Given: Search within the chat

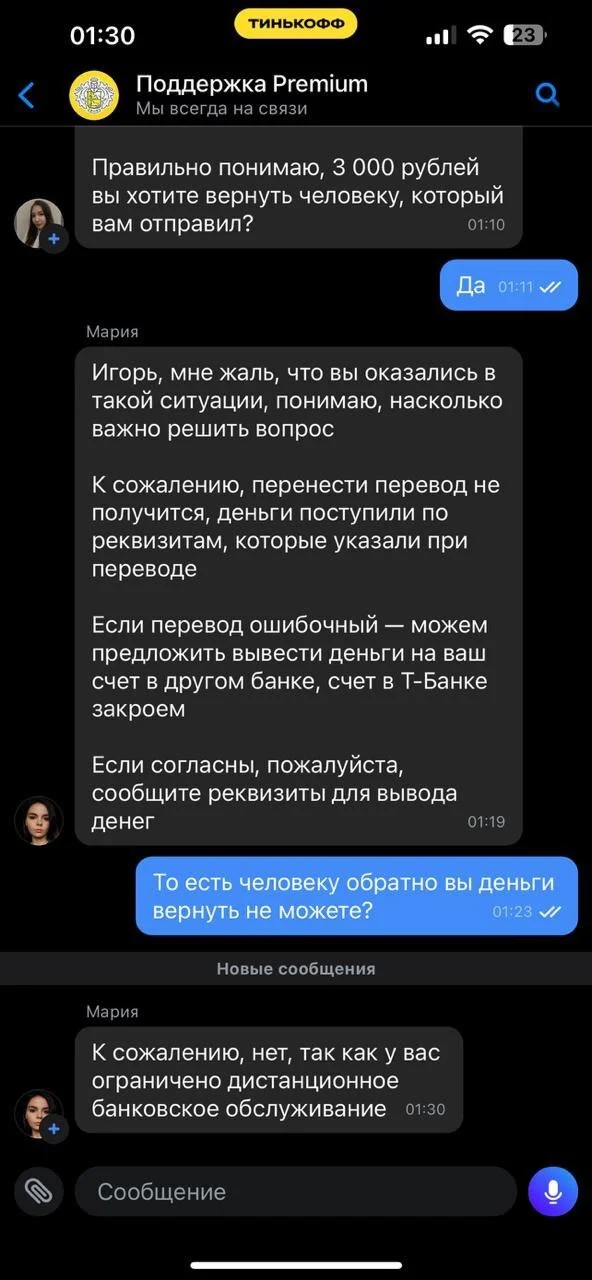Looking at the screenshot, I should point(547,95).
